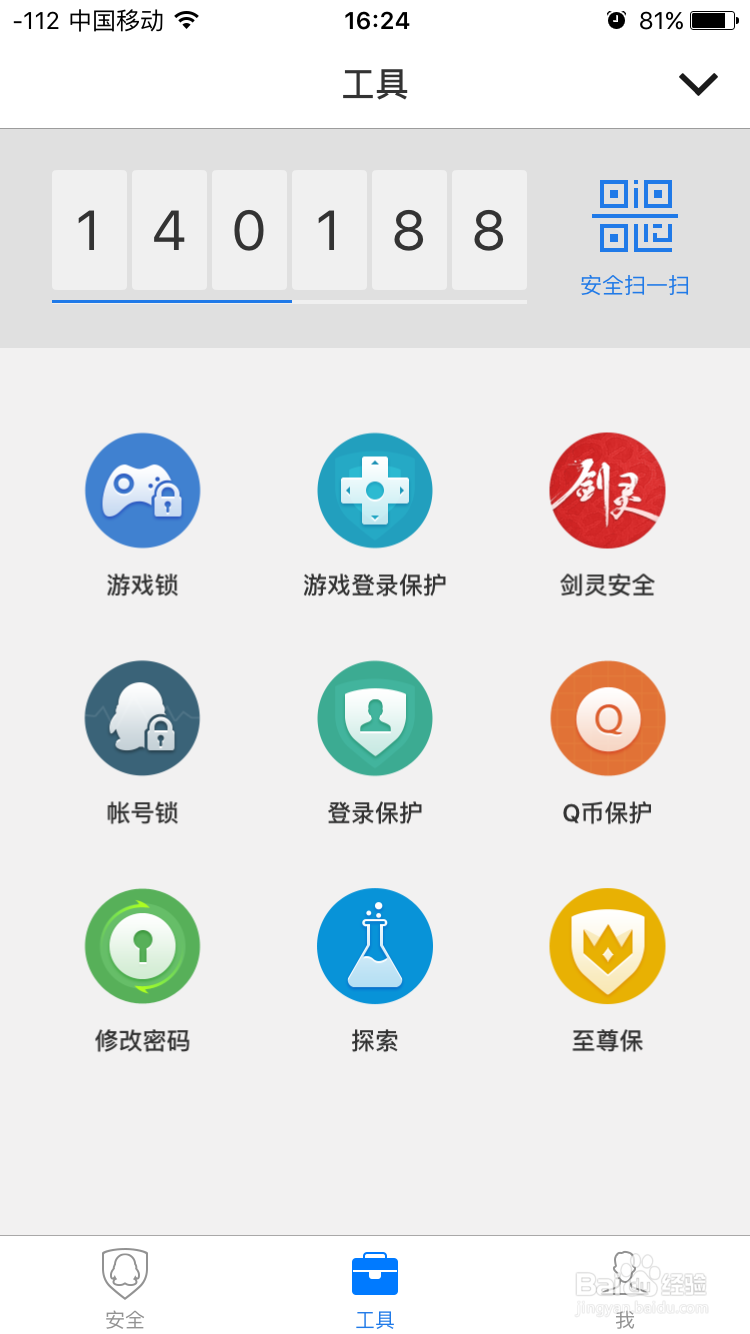The height and width of the screenshot is (1334, 750).
Task: Select the 工具 tab
Action: click(375, 1288)
